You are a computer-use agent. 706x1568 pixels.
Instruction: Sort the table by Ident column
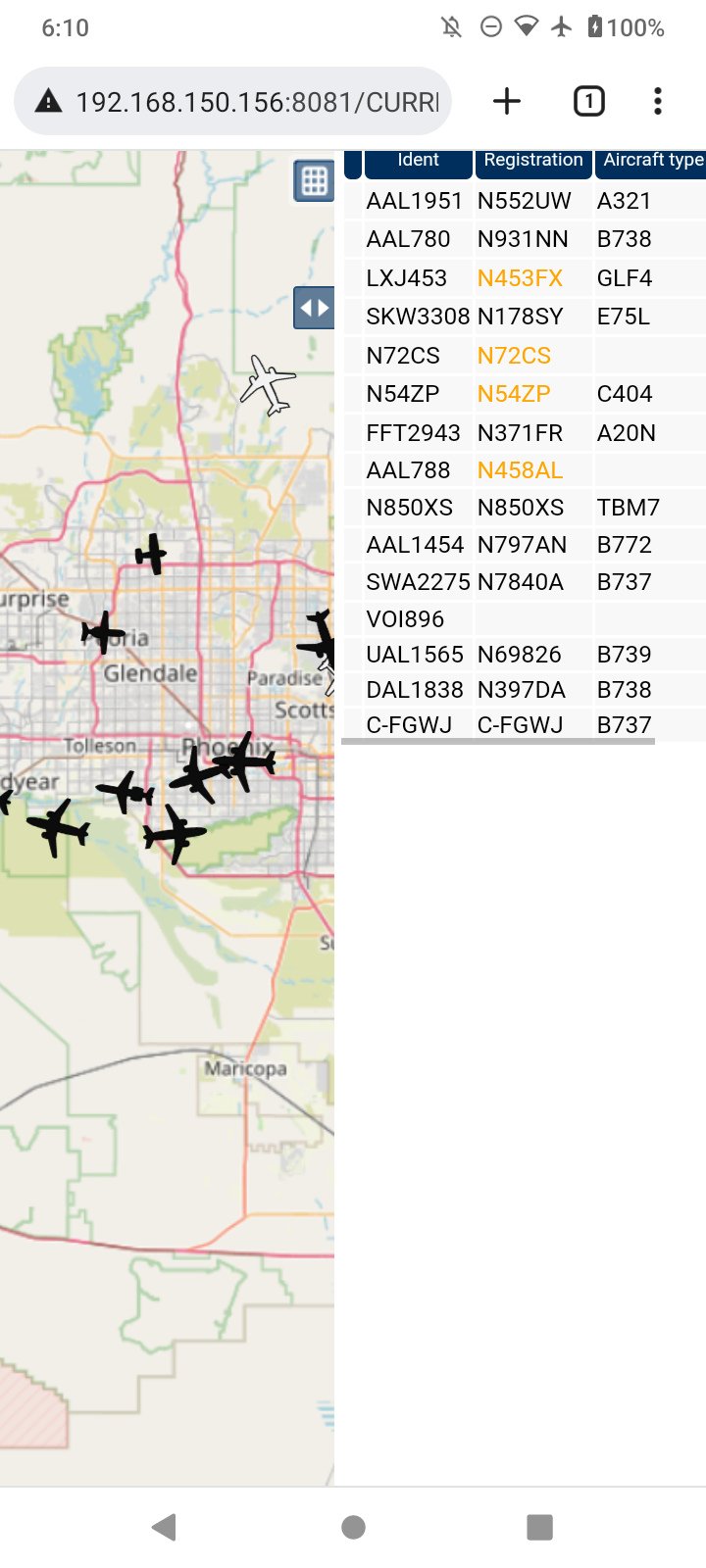(x=419, y=161)
